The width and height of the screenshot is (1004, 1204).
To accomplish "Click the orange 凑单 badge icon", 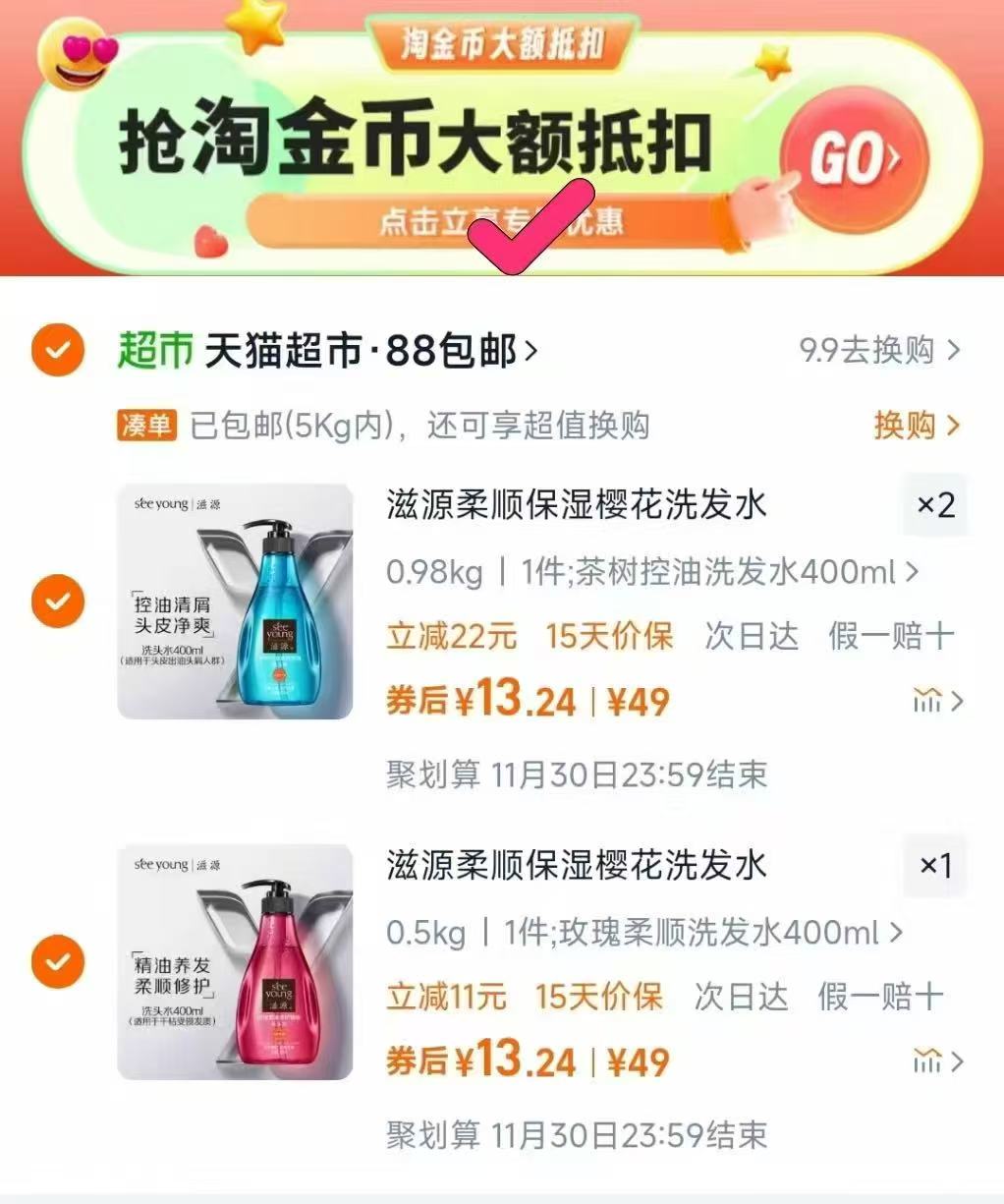I will click(147, 427).
